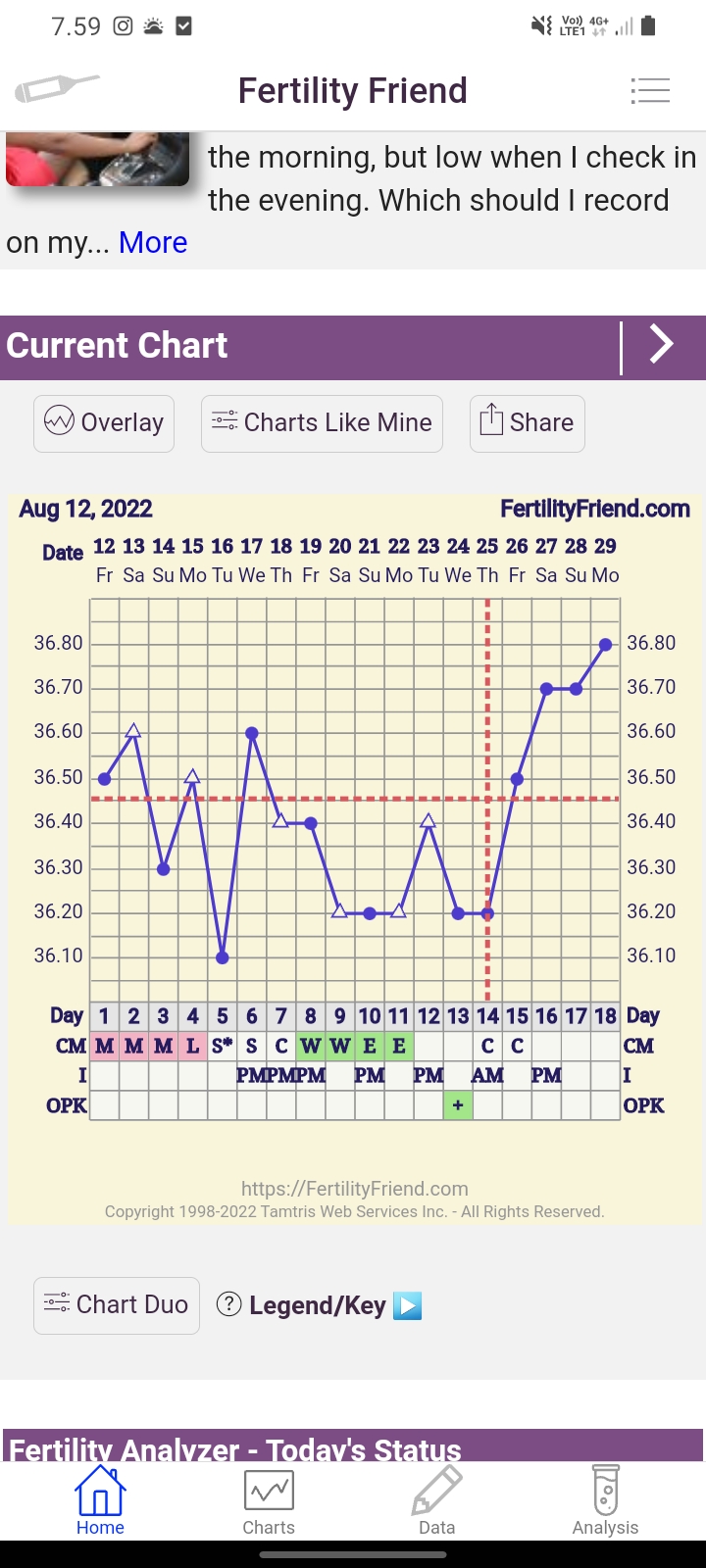Open the video thumbnail beside the post
This screenshot has width=706, height=1568.
click(x=97, y=159)
